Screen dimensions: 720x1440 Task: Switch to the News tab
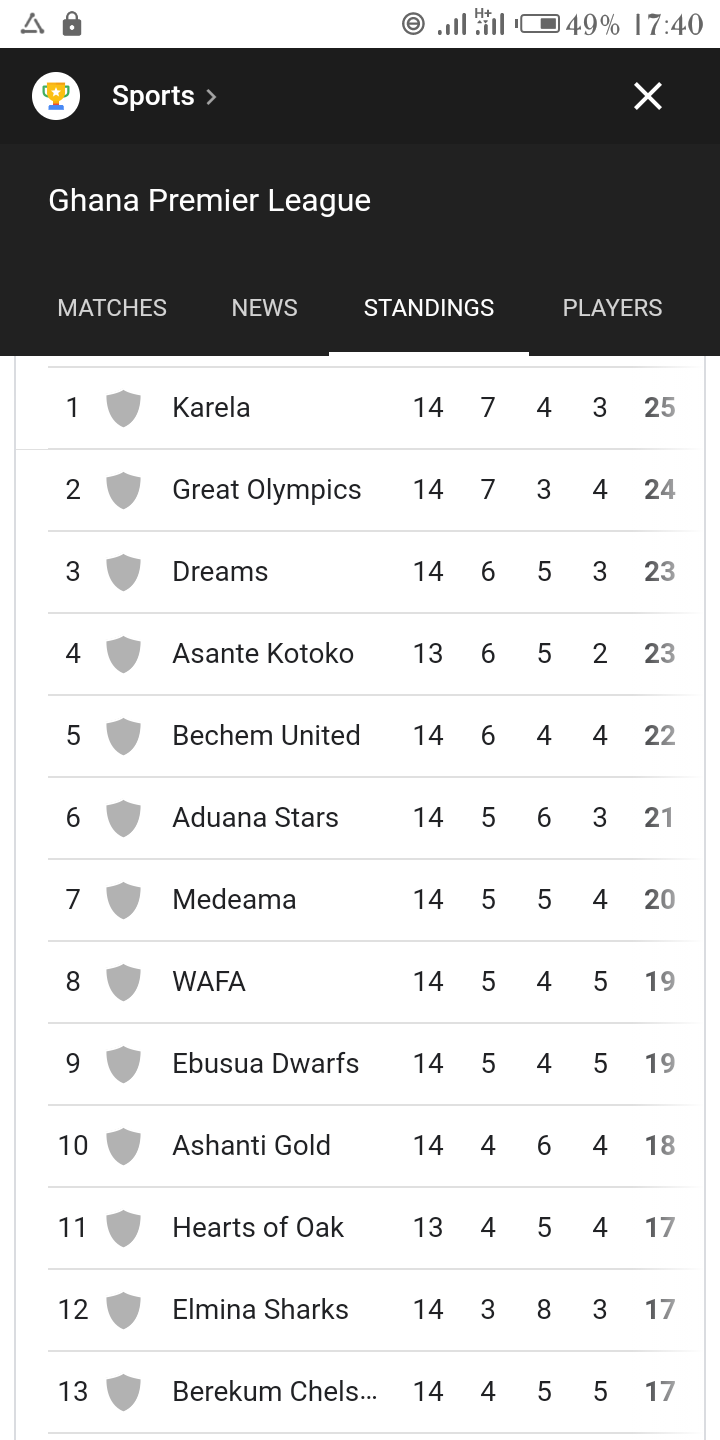click(264, 308)
